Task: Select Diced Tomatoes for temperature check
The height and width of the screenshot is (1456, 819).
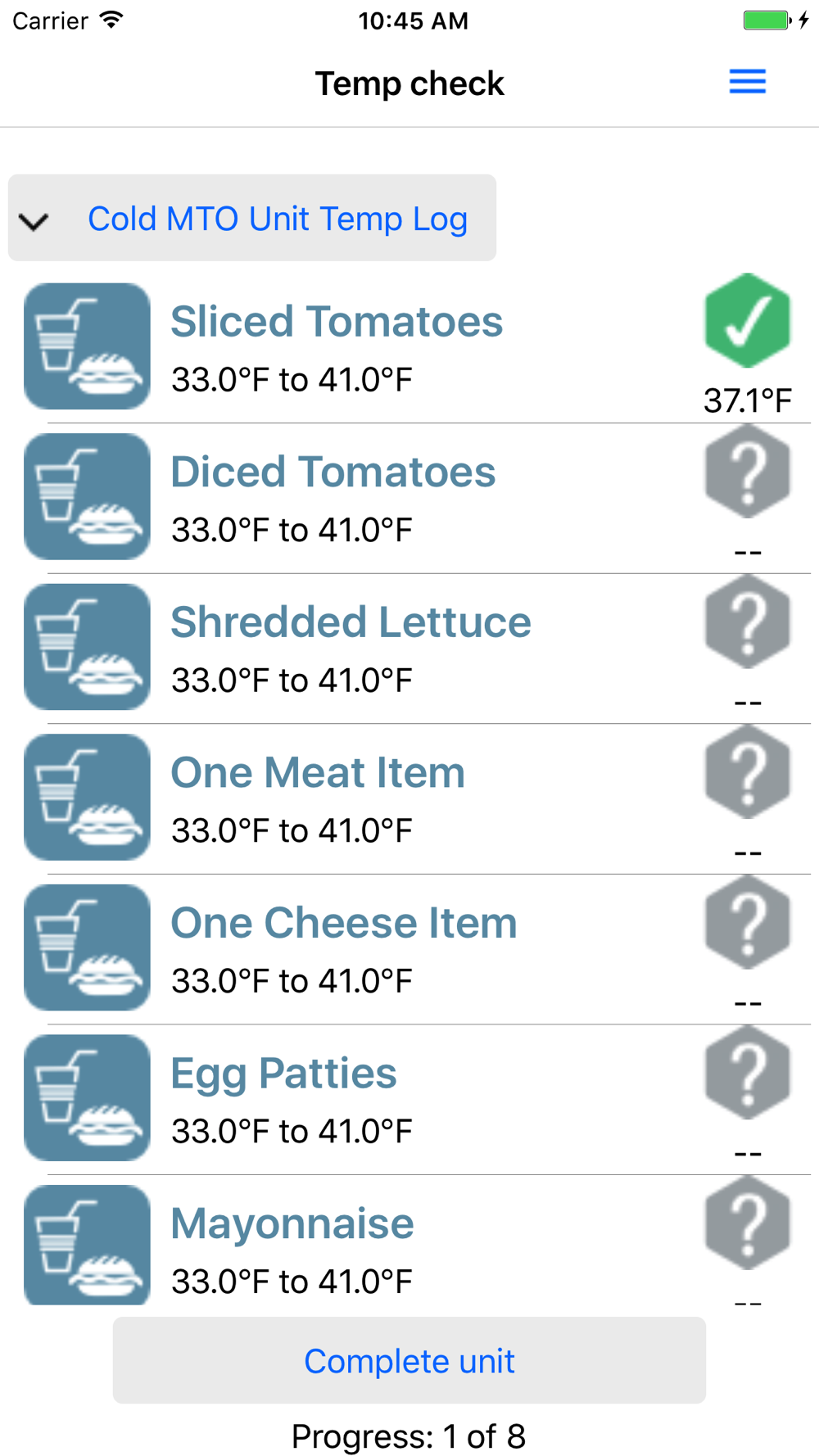Action: click(409, 499)
